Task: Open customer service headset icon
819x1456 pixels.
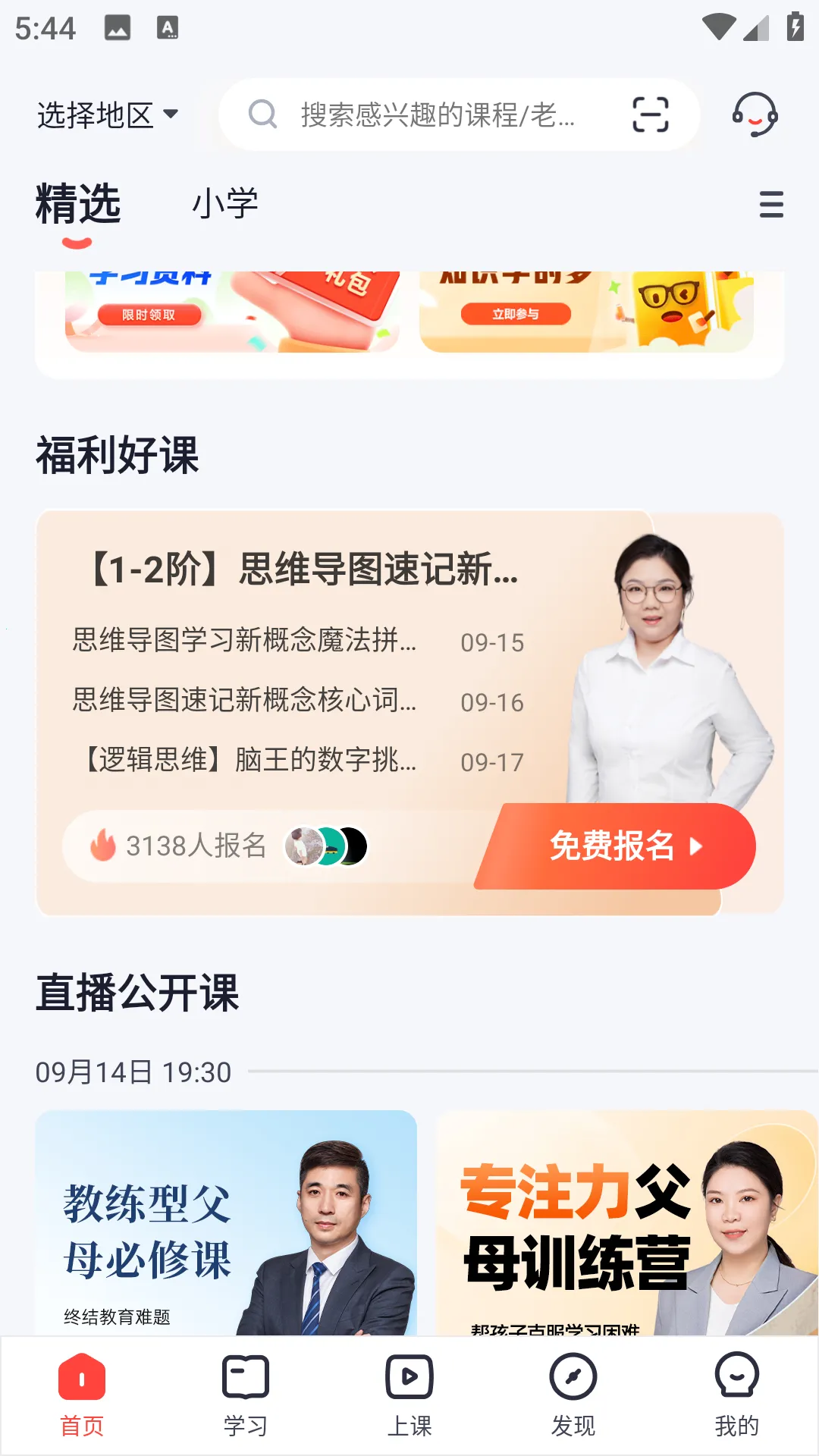Action: 755,115
